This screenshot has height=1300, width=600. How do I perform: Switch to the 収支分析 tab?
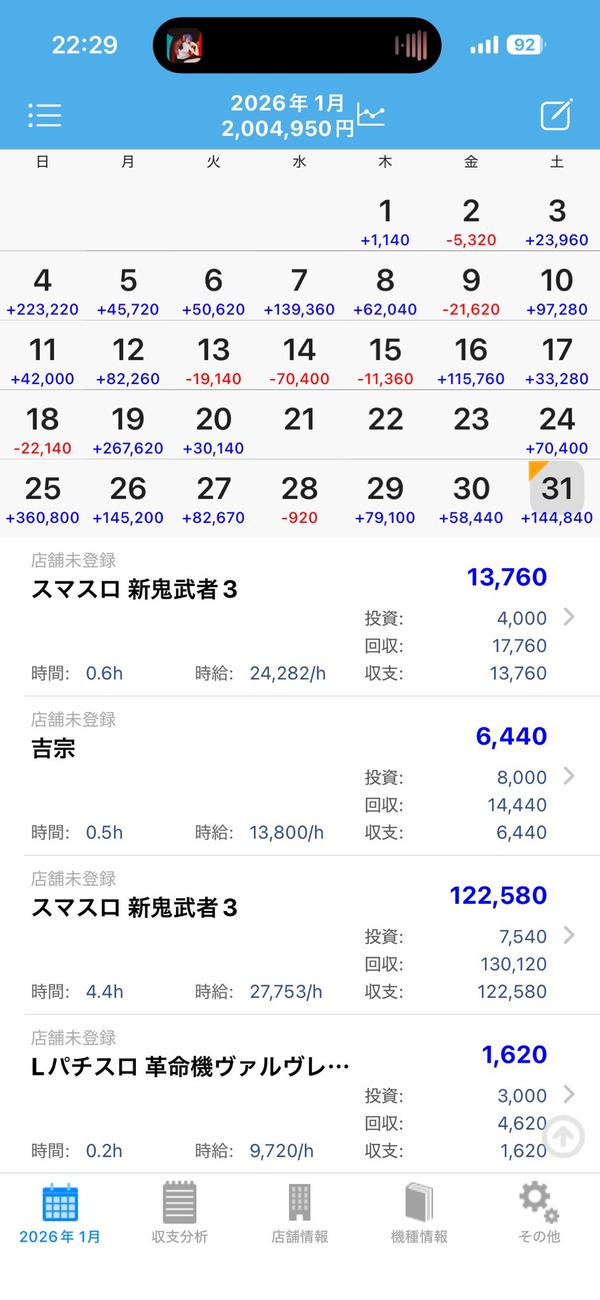coord(180,1211)
